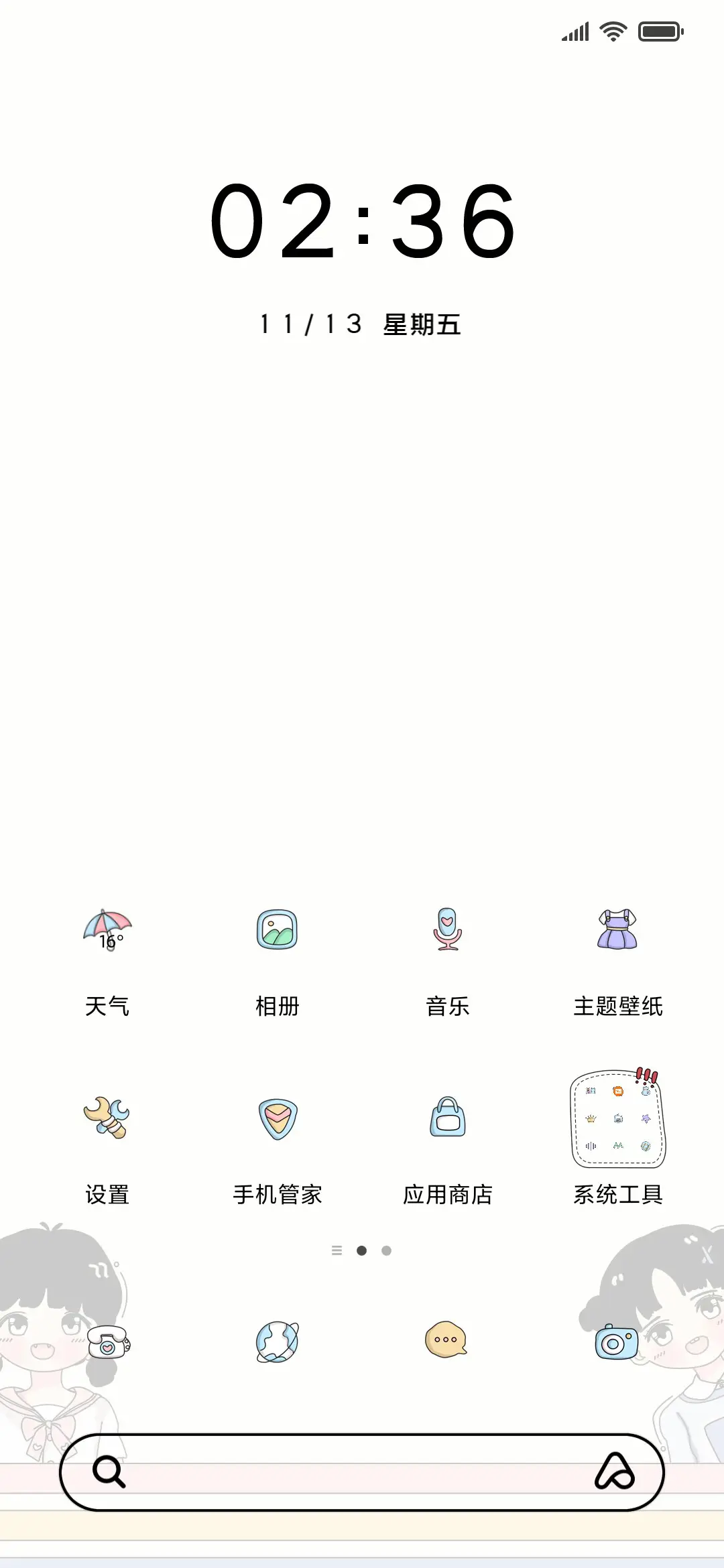Viewport: 724px width, 1568px height.
Task: Launch the 音乐 music app
Action: [x=447, y=938]
